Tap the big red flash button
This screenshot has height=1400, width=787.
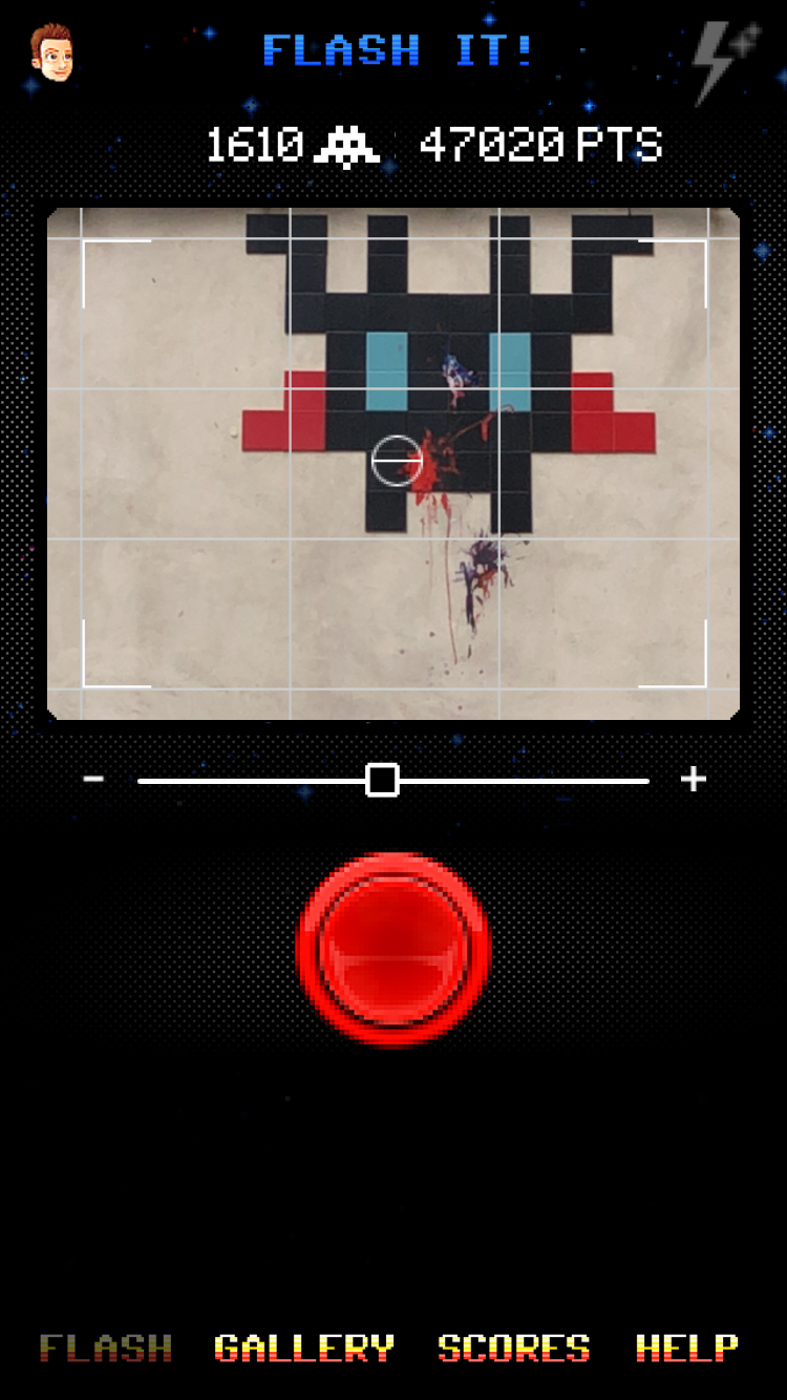tap(394, 949)
